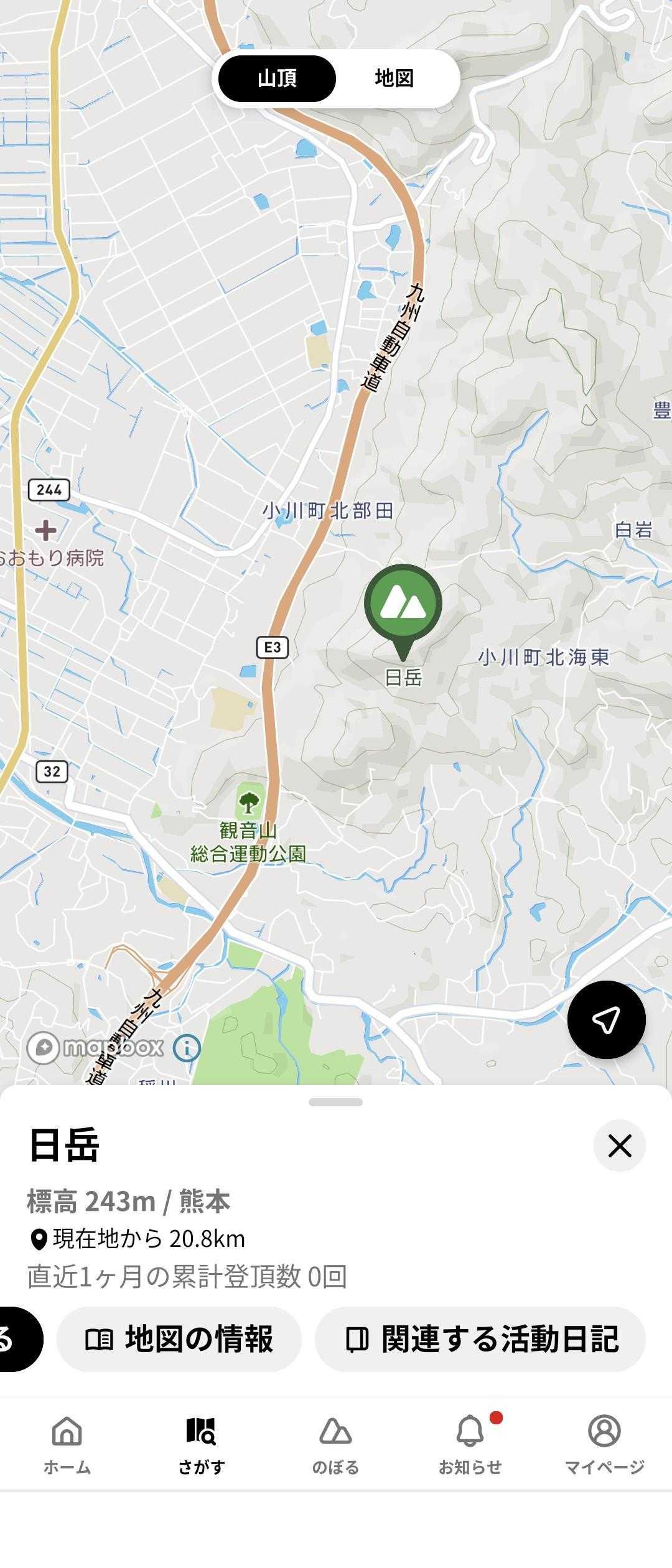Open the Mapbox info icon
Image resolution: width=672 pixels, height=1568 pixels.
coord(187,1048)
